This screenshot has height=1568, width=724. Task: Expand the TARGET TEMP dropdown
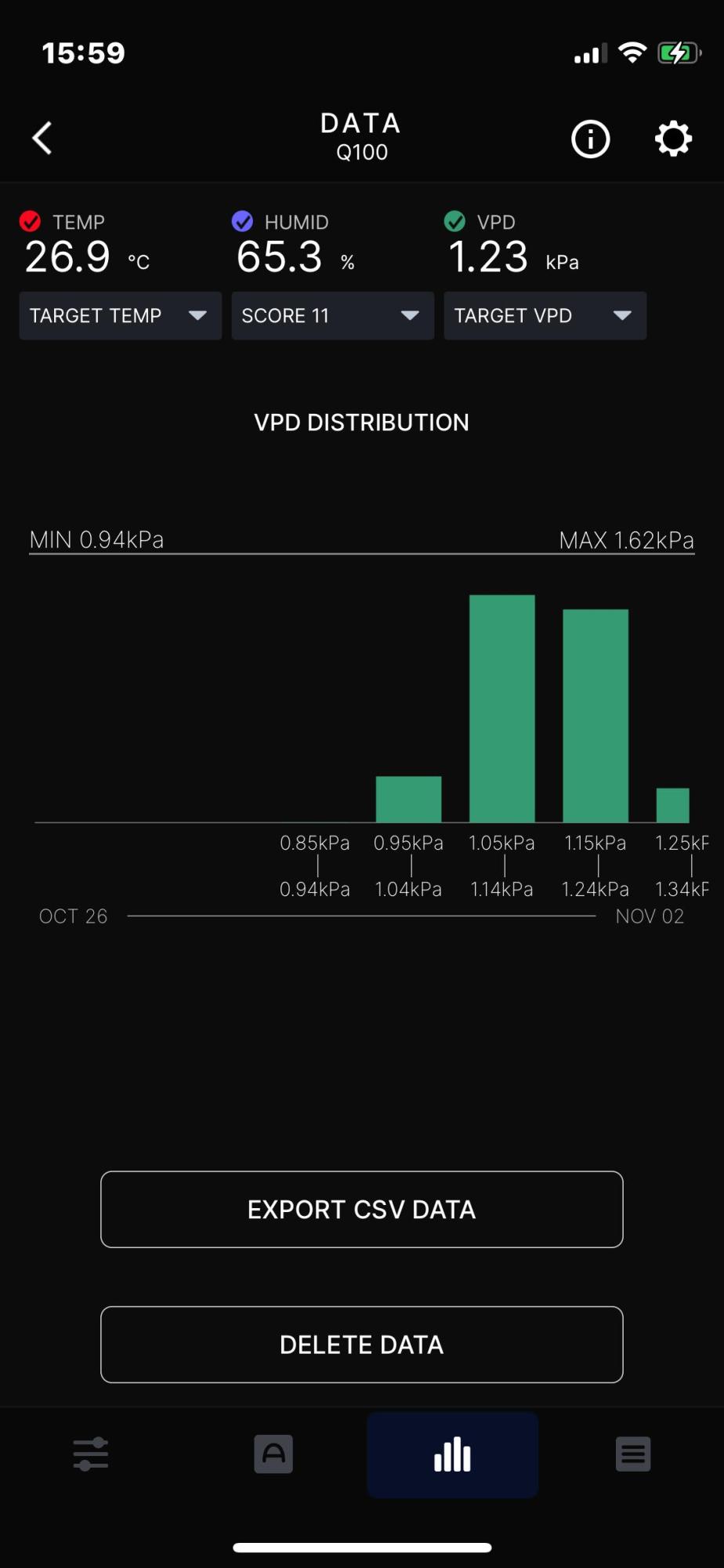(120, 316)
